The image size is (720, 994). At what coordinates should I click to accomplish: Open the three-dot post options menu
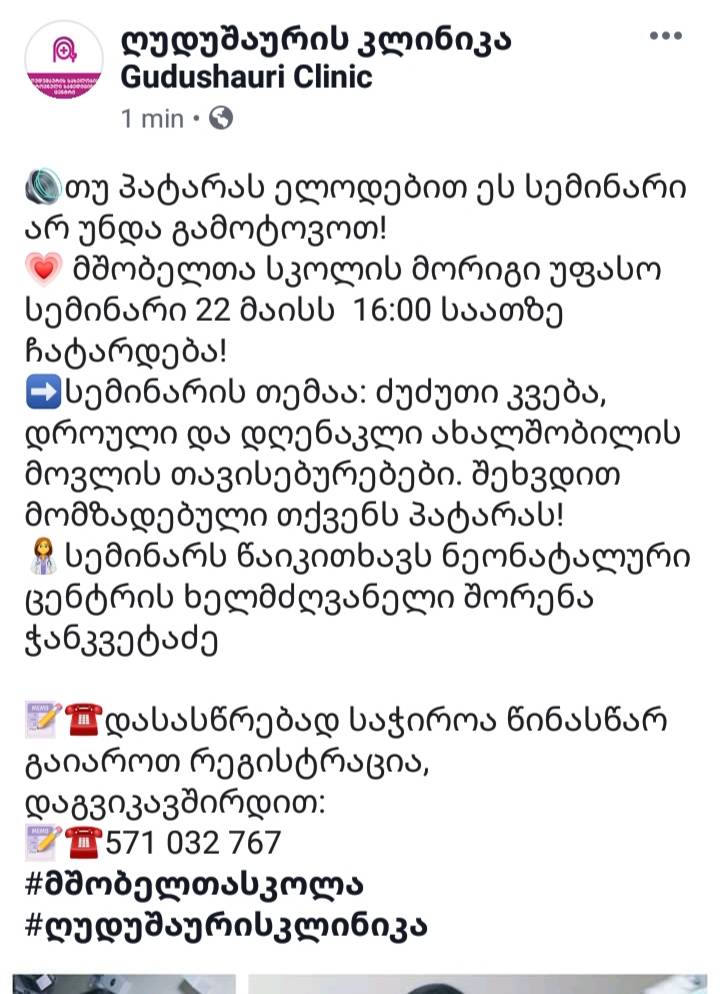pyautogui.click(x=664, y=37)
